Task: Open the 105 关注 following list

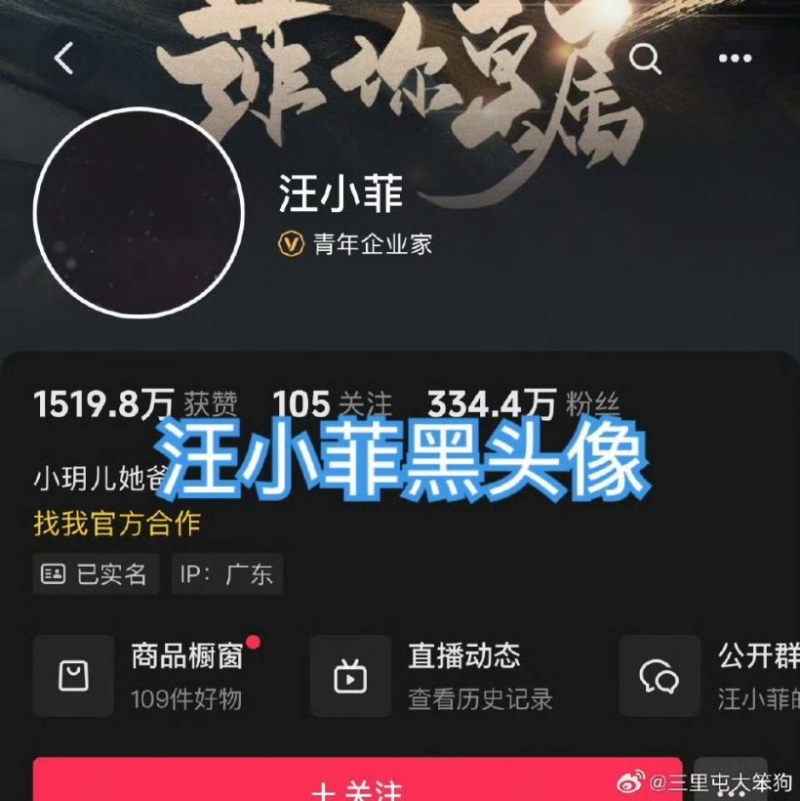Action: pos(332,404)
